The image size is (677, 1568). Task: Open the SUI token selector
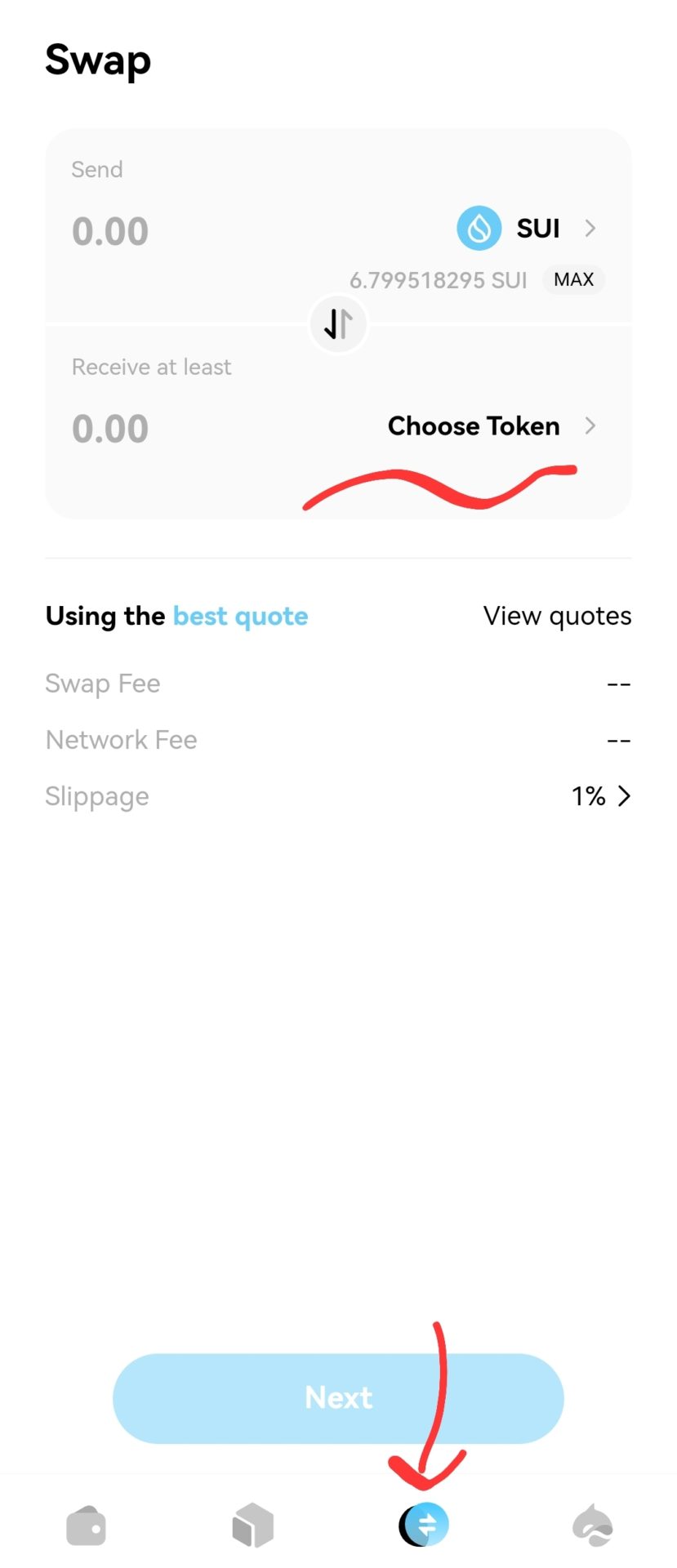pyautogui.click(x=527, y=229)
